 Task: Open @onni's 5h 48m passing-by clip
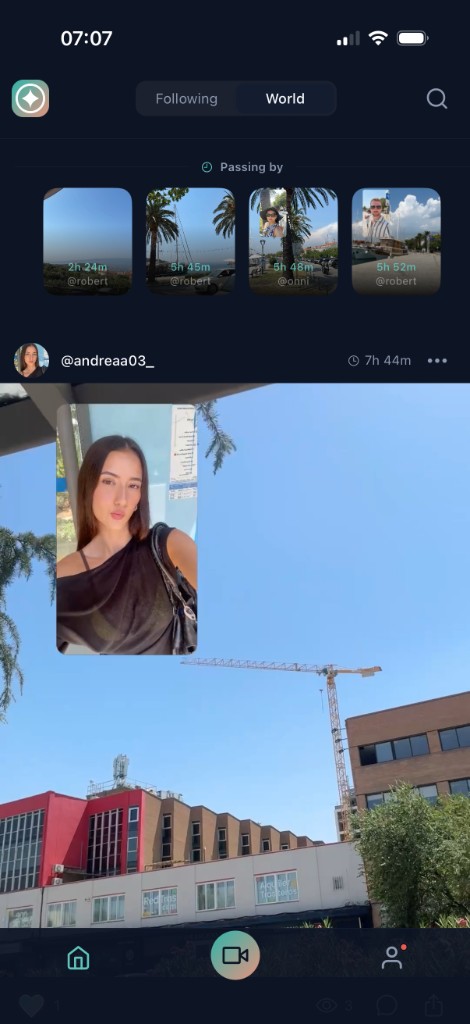pyautogui.click(x=293, y=241)
